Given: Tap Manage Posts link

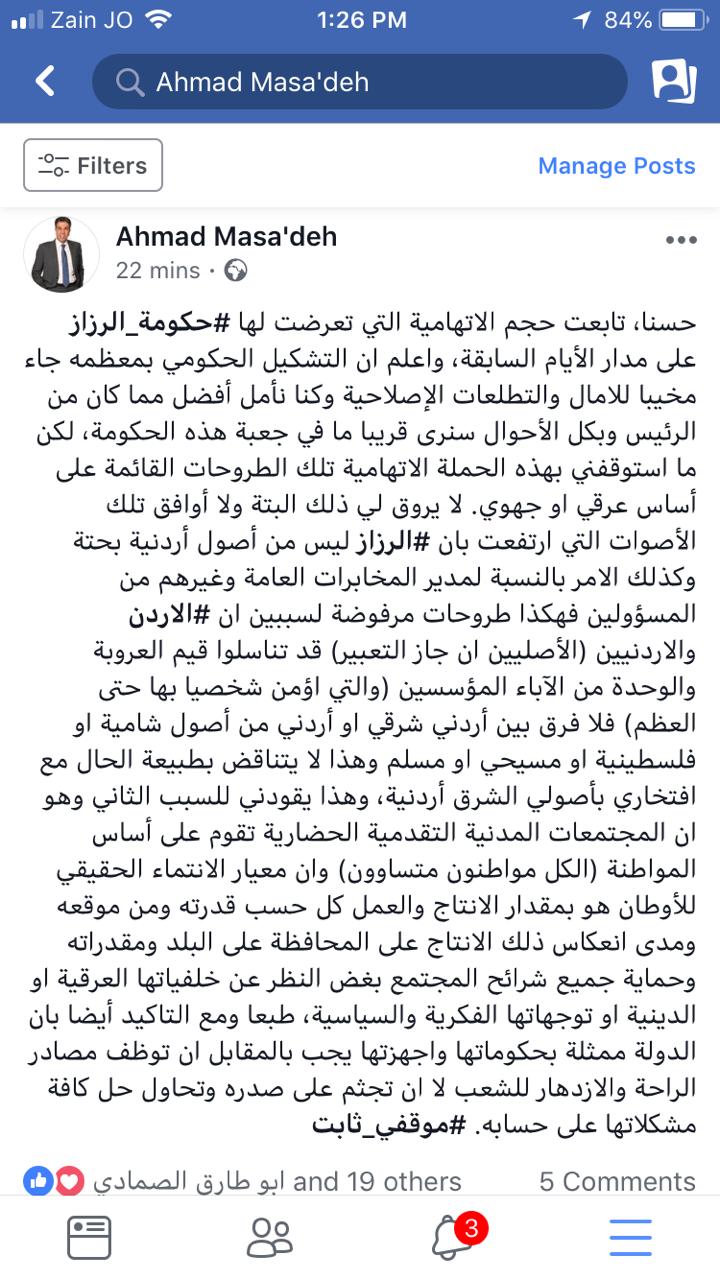Looking at the screenshot, I should click(x=616, y=166).
